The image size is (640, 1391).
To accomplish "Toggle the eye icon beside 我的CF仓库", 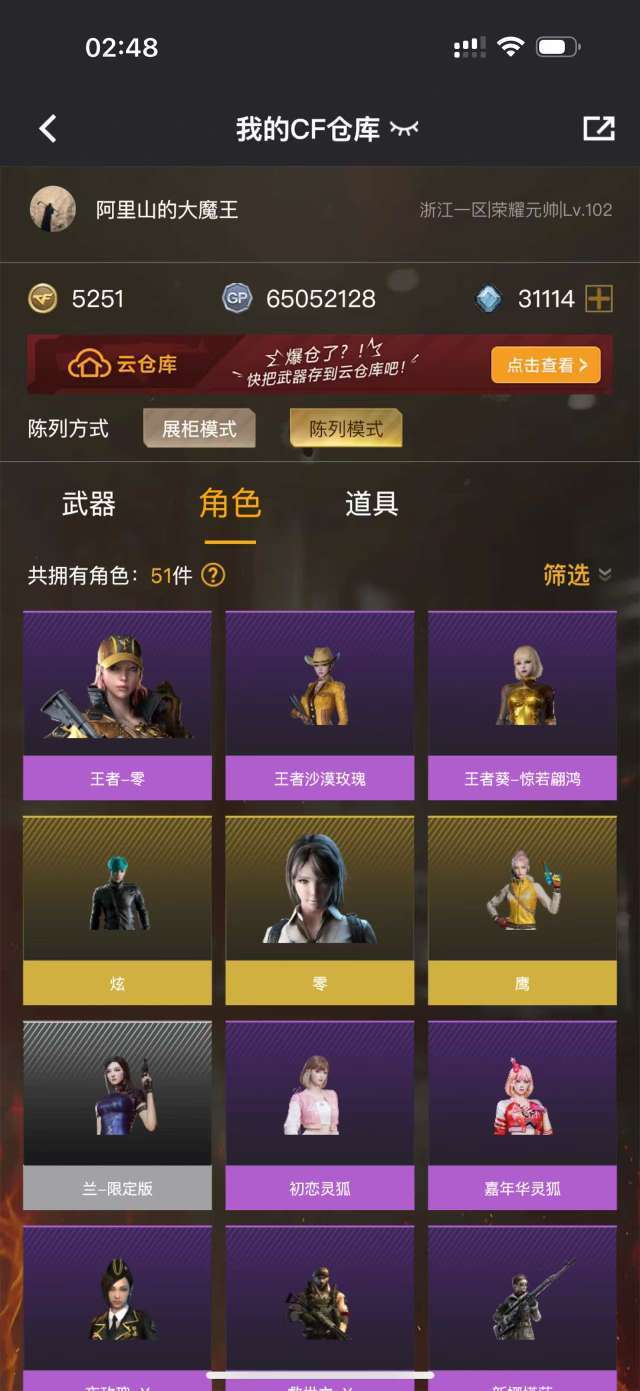I will click(x=404, y=129).
